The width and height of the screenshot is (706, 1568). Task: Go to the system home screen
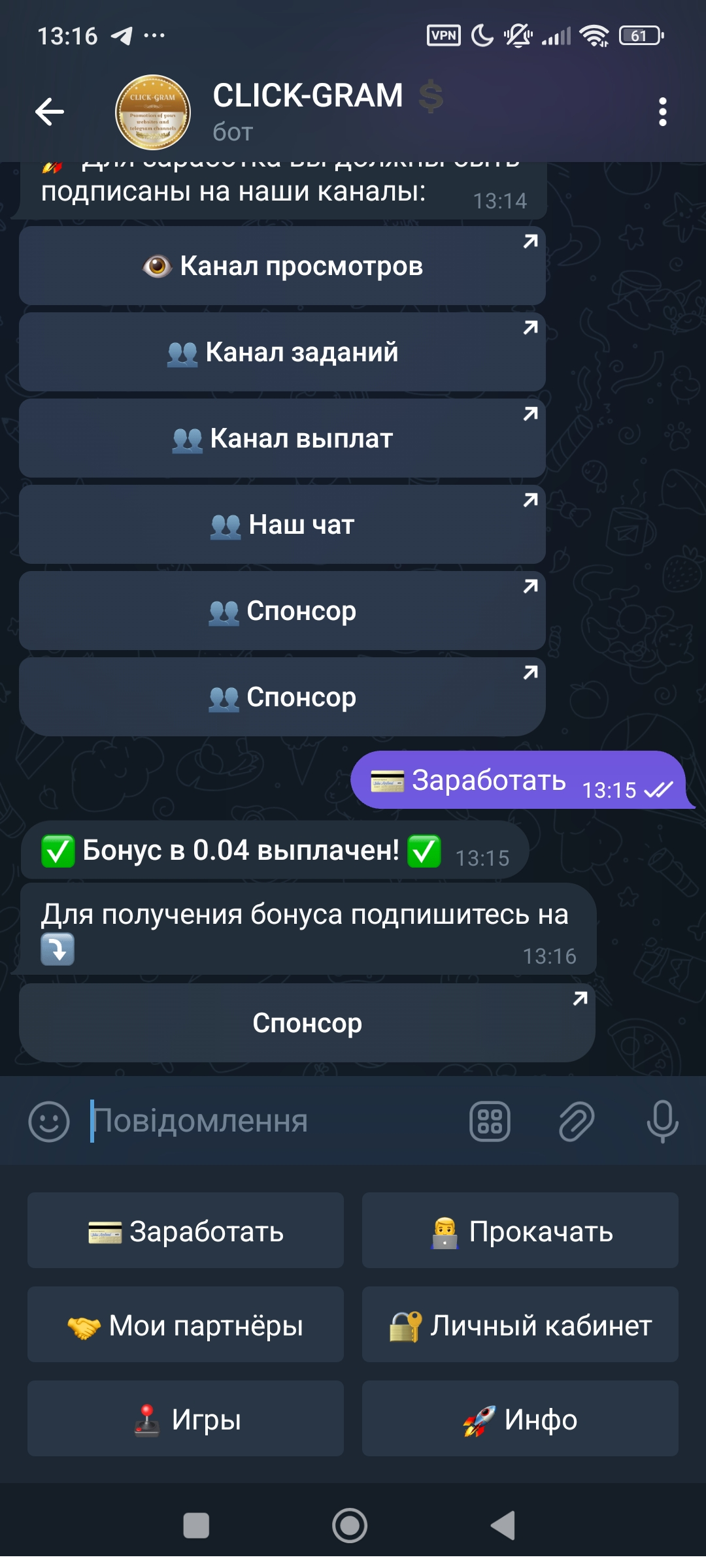pyautogui.click(x=350, y=1526)
